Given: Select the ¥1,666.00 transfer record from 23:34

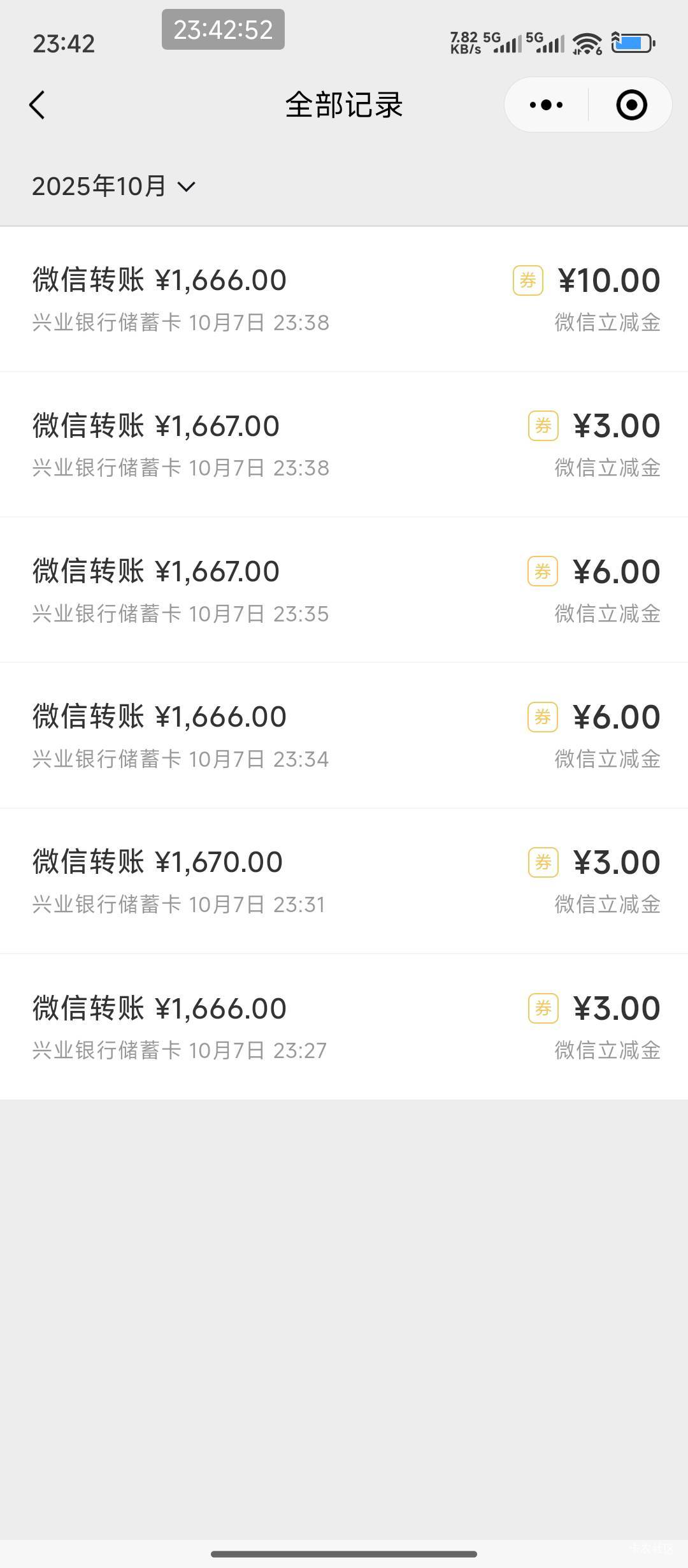Looking at the screenshot, I should 344,736.
